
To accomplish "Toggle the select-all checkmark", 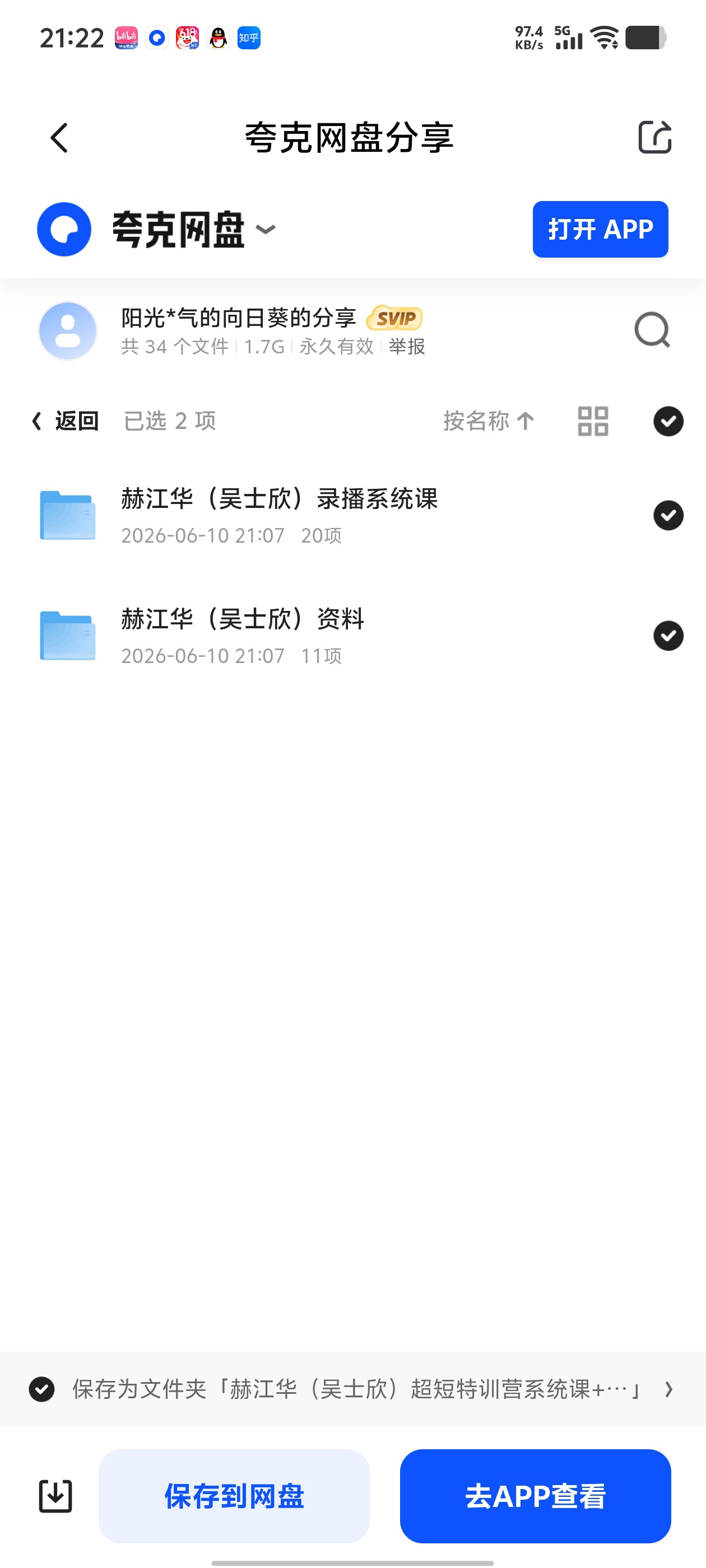I will tap(668, 421).
